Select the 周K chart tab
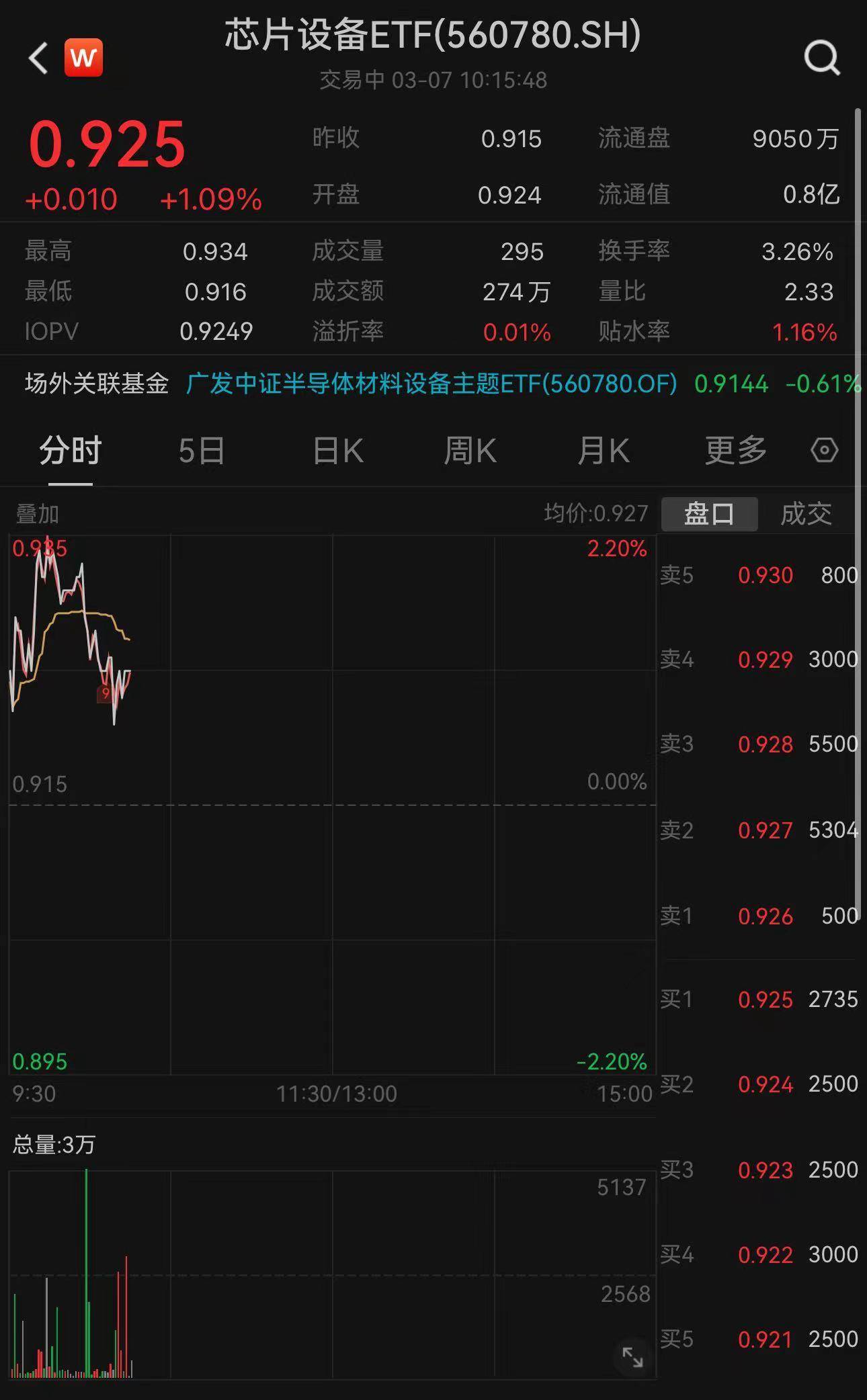867x1400 pixels. coord(470,450)
